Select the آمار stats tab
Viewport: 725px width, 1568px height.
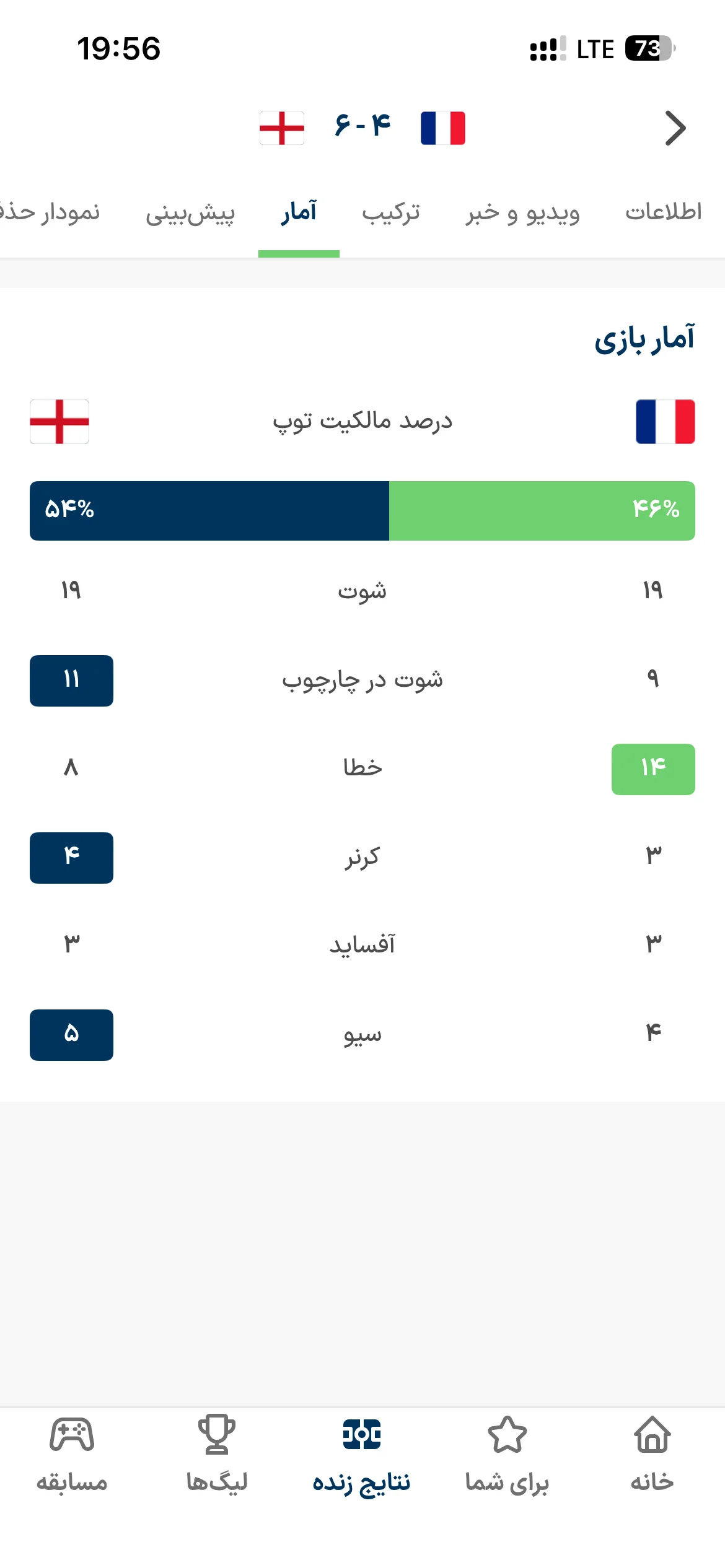click(x=299, y=212)
